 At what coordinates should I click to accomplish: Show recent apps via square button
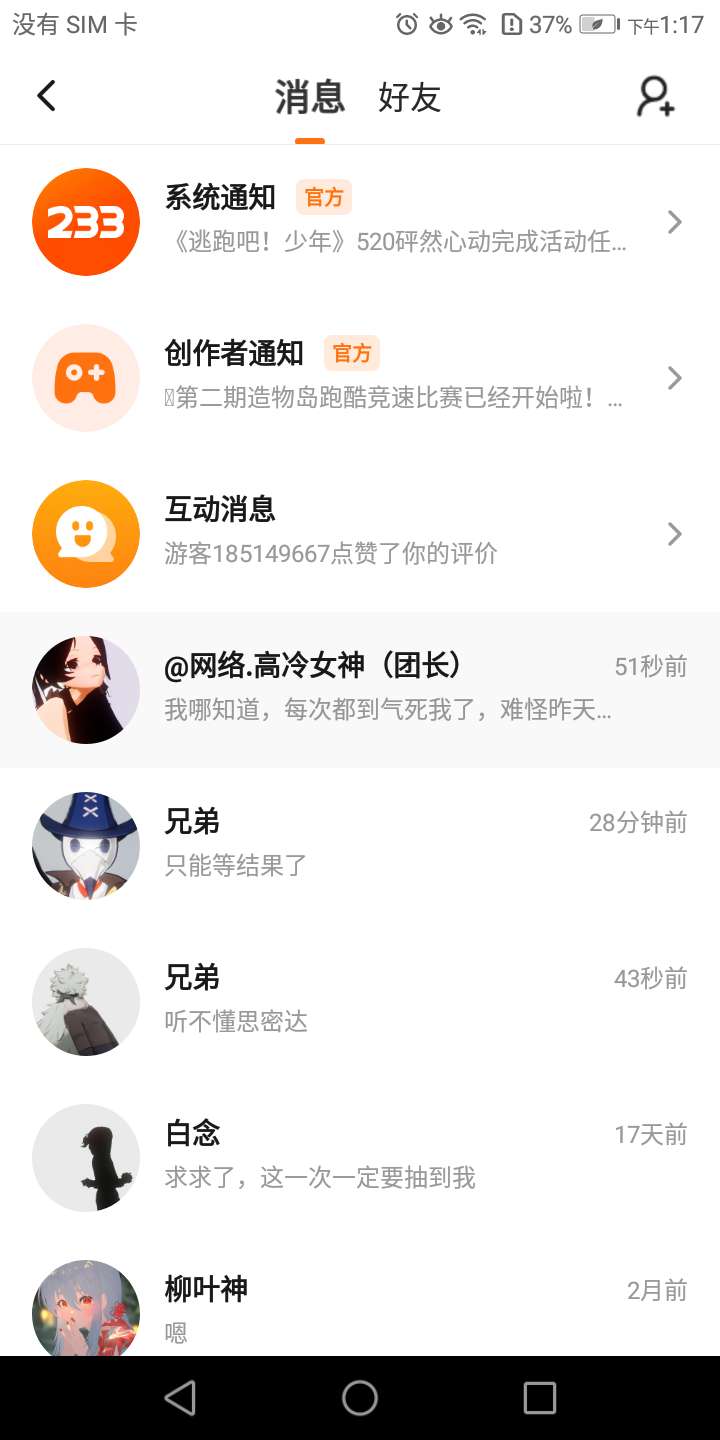(x=540, y=1398)
